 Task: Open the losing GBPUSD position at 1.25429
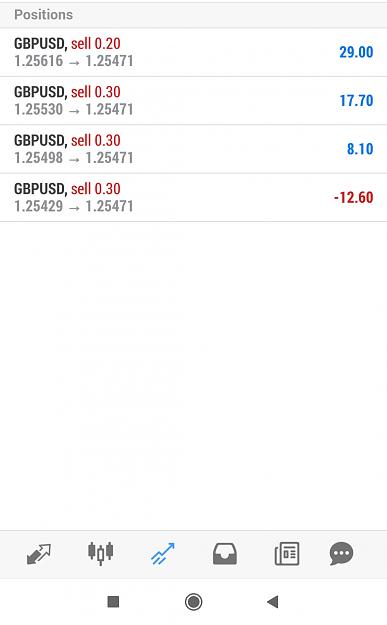tap(193, 198)
